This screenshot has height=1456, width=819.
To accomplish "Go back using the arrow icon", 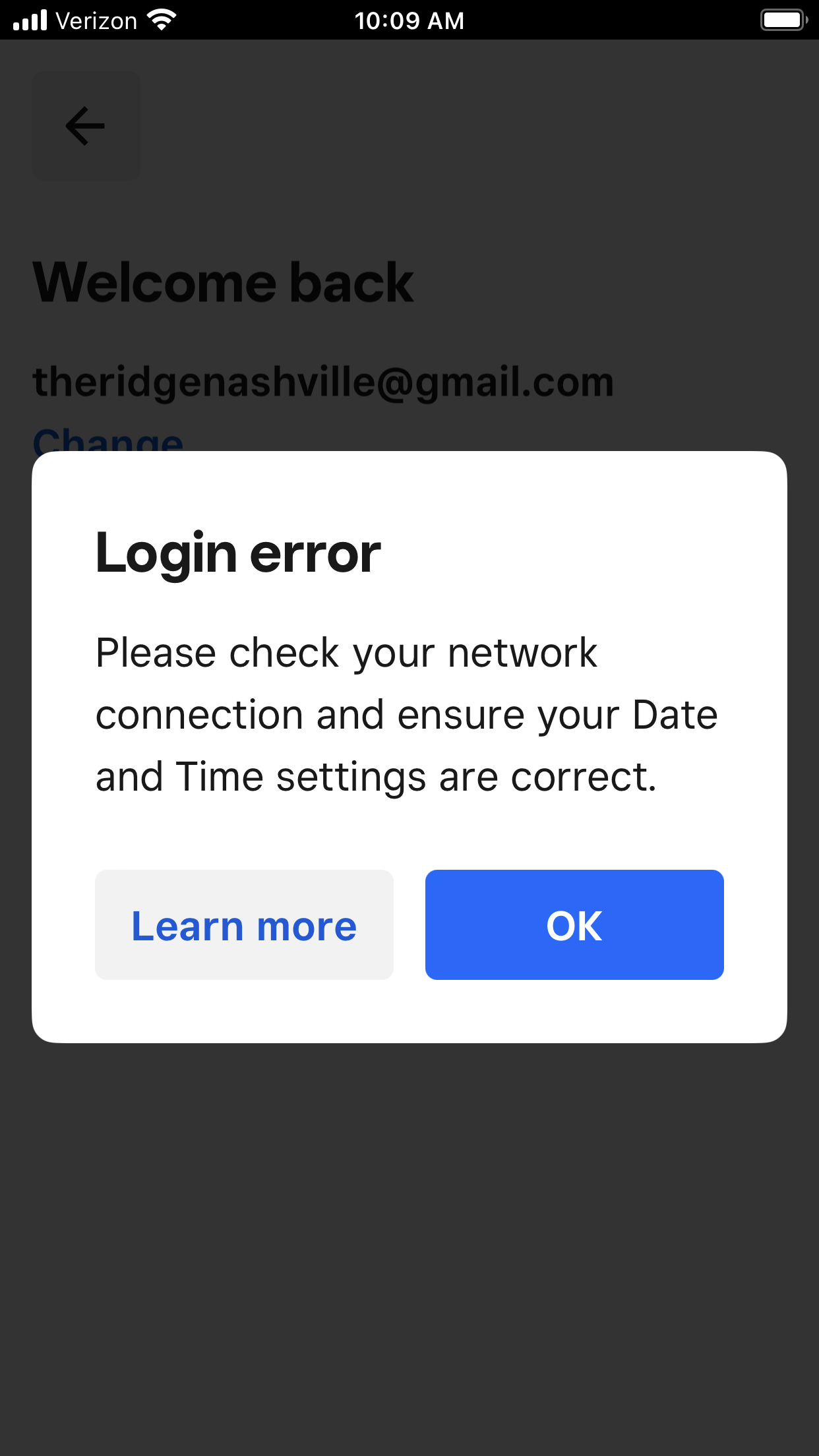I will 86,126.
